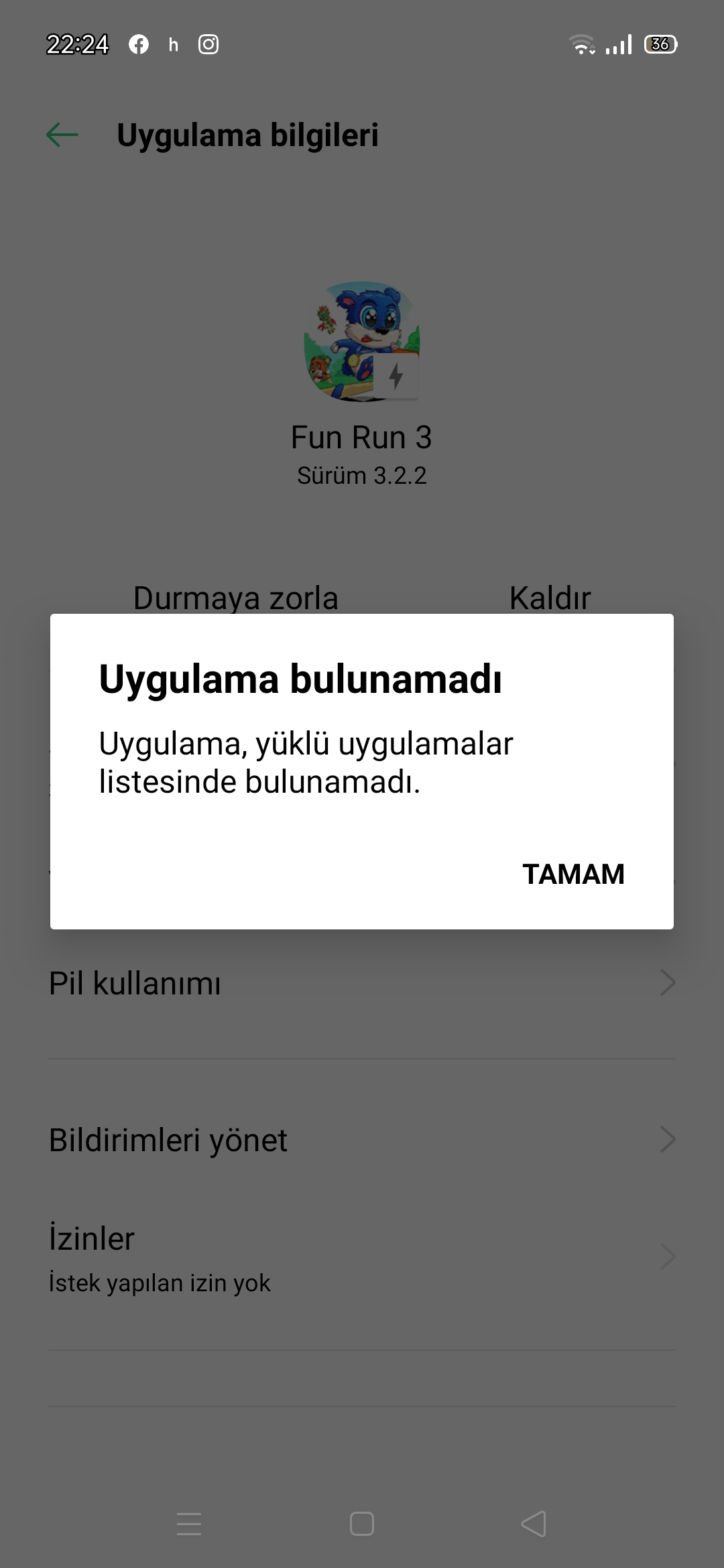Open the recent apps menu
The width and height of the screenshot is (724, 1568).
click(189, 1524)
